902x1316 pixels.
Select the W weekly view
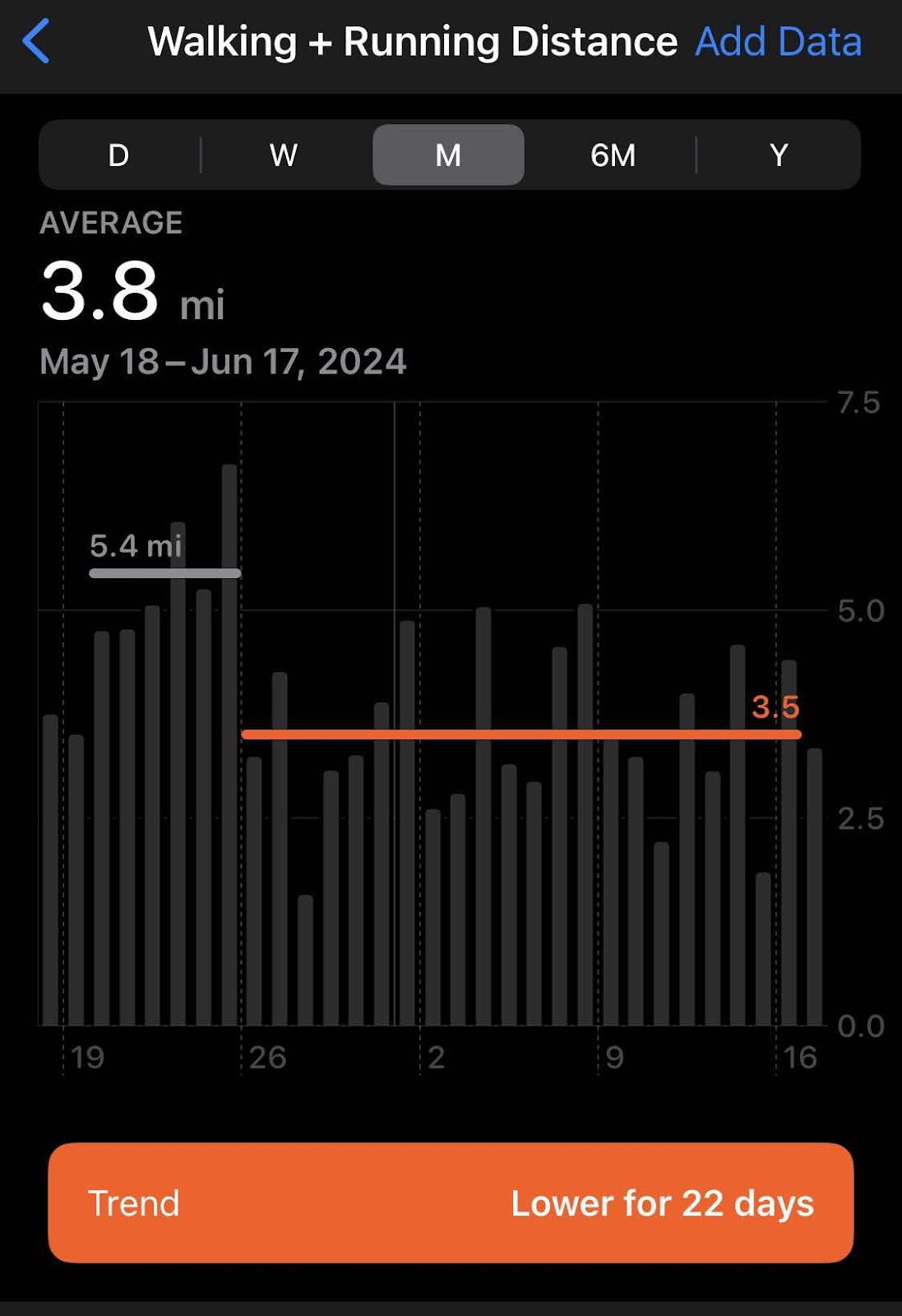284,155
